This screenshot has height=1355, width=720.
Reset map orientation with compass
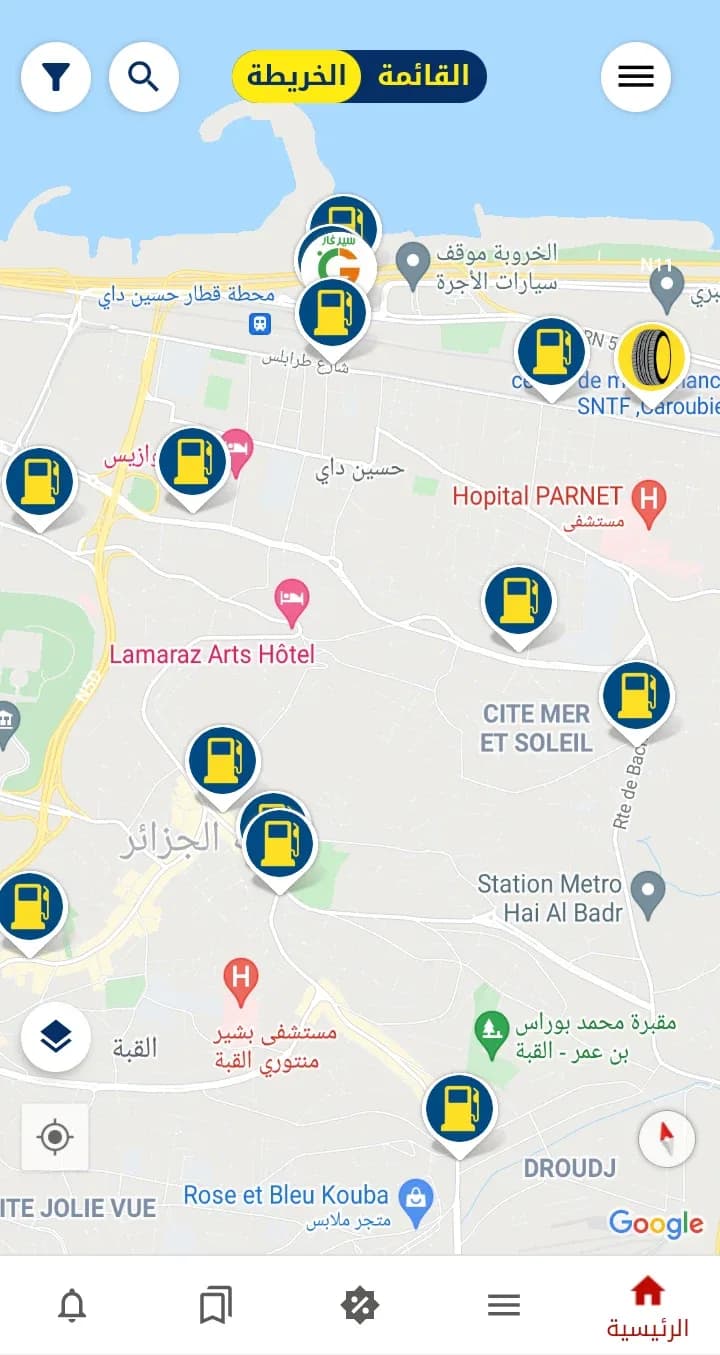[667, 1138]
